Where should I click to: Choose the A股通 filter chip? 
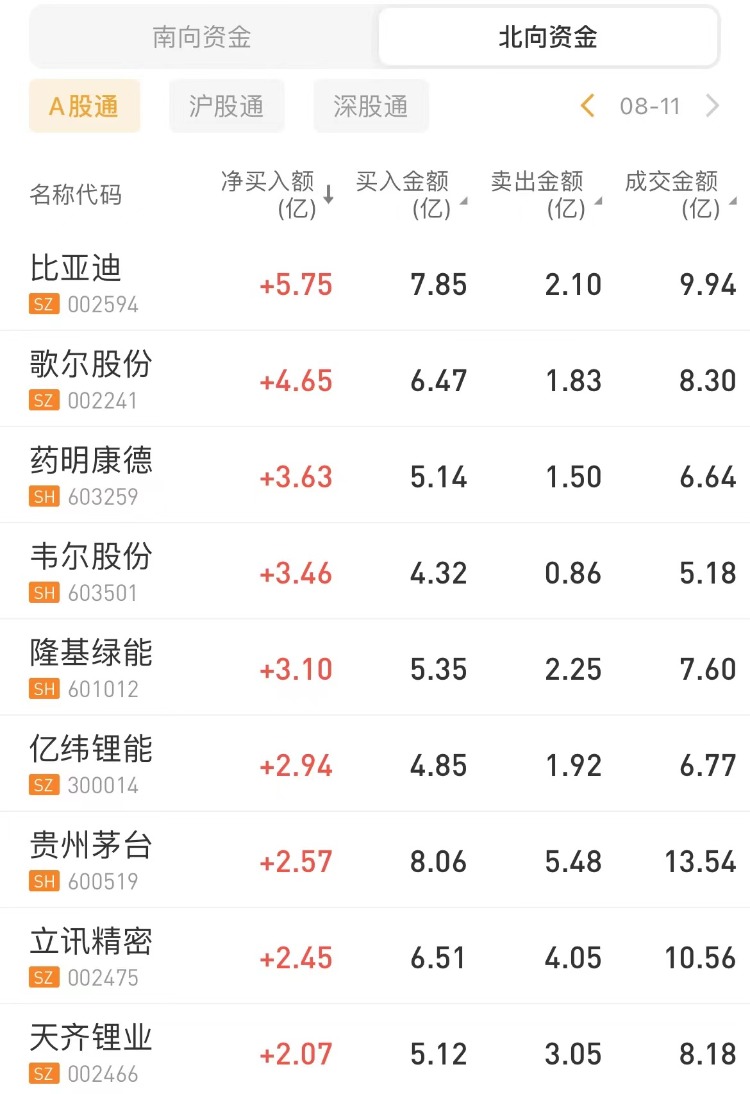click(84, 106)
